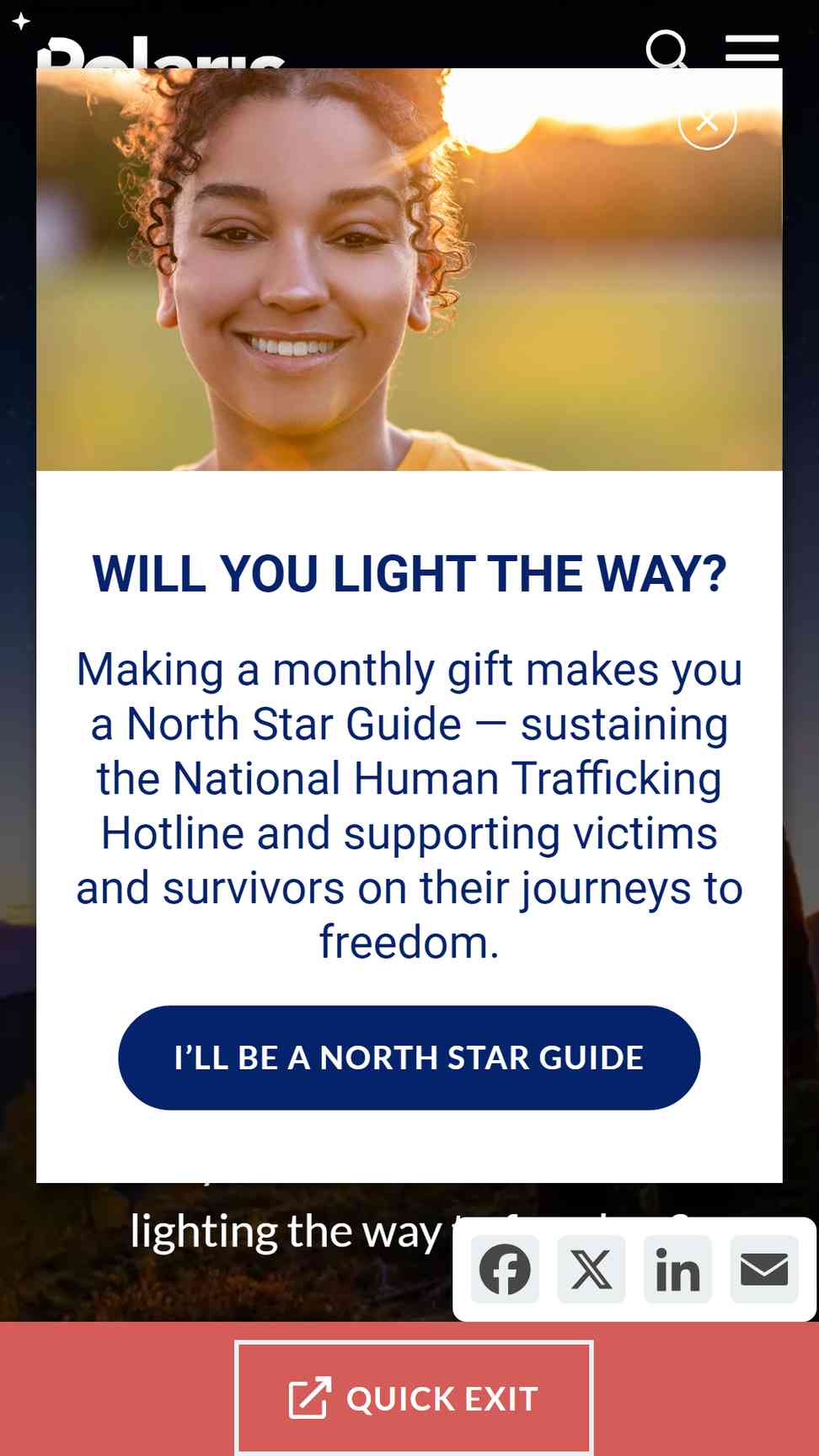This screenshot has height=1456, width=819.
Task: Share this page on LinkedIn
Action: point(677,1270)
